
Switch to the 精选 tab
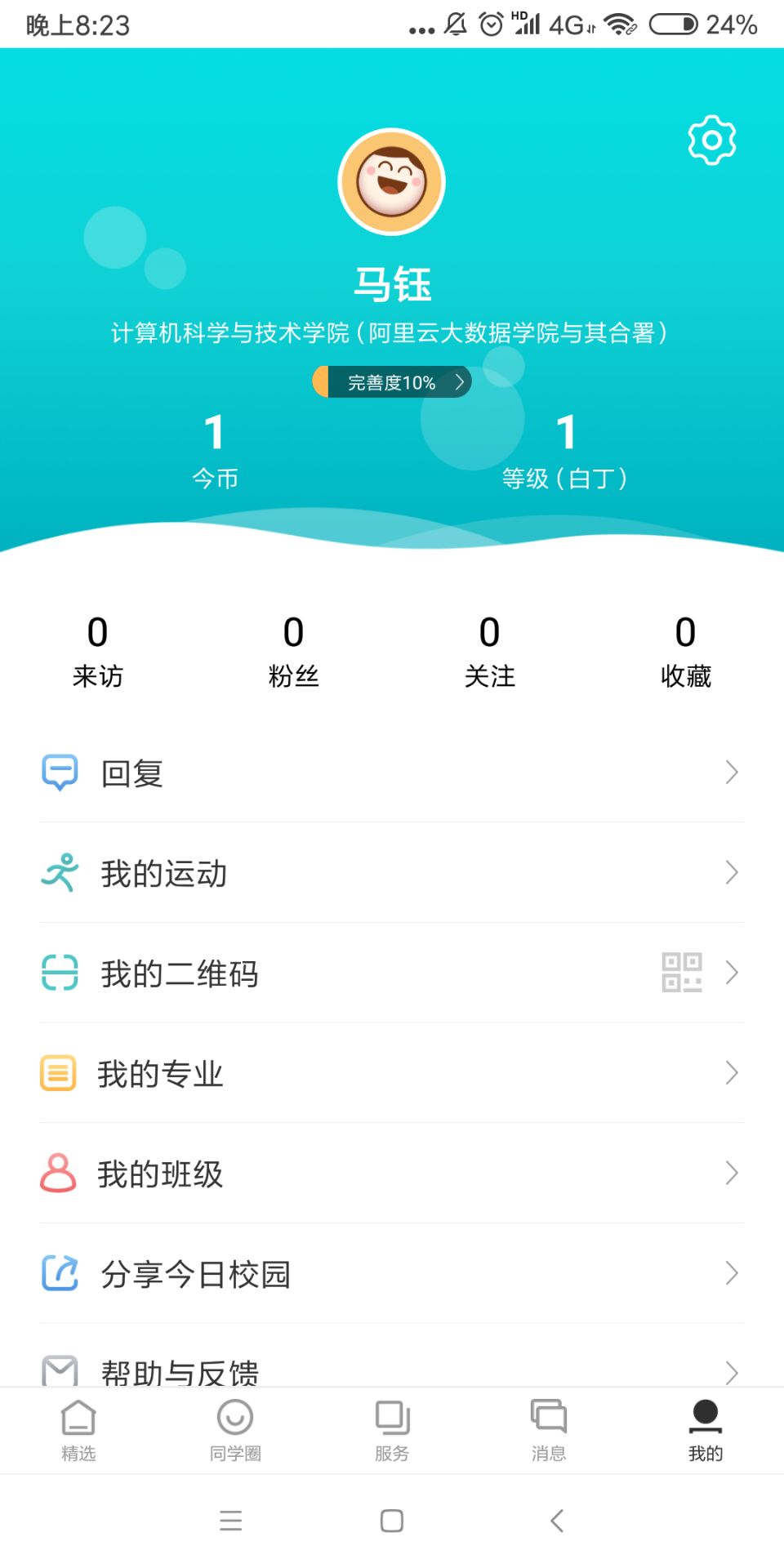(x=78, y=1430)
